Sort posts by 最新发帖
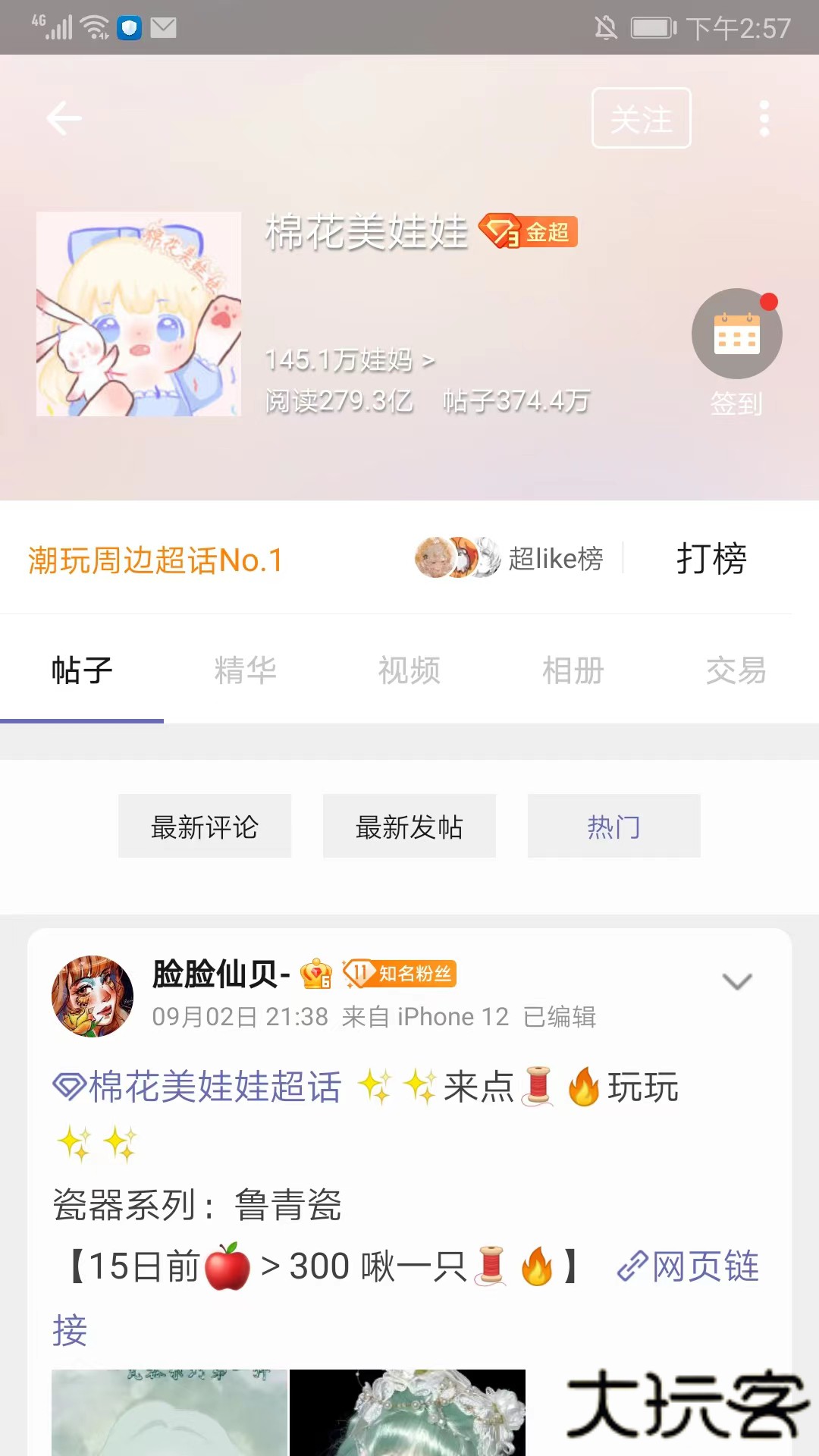 [409, 827]
